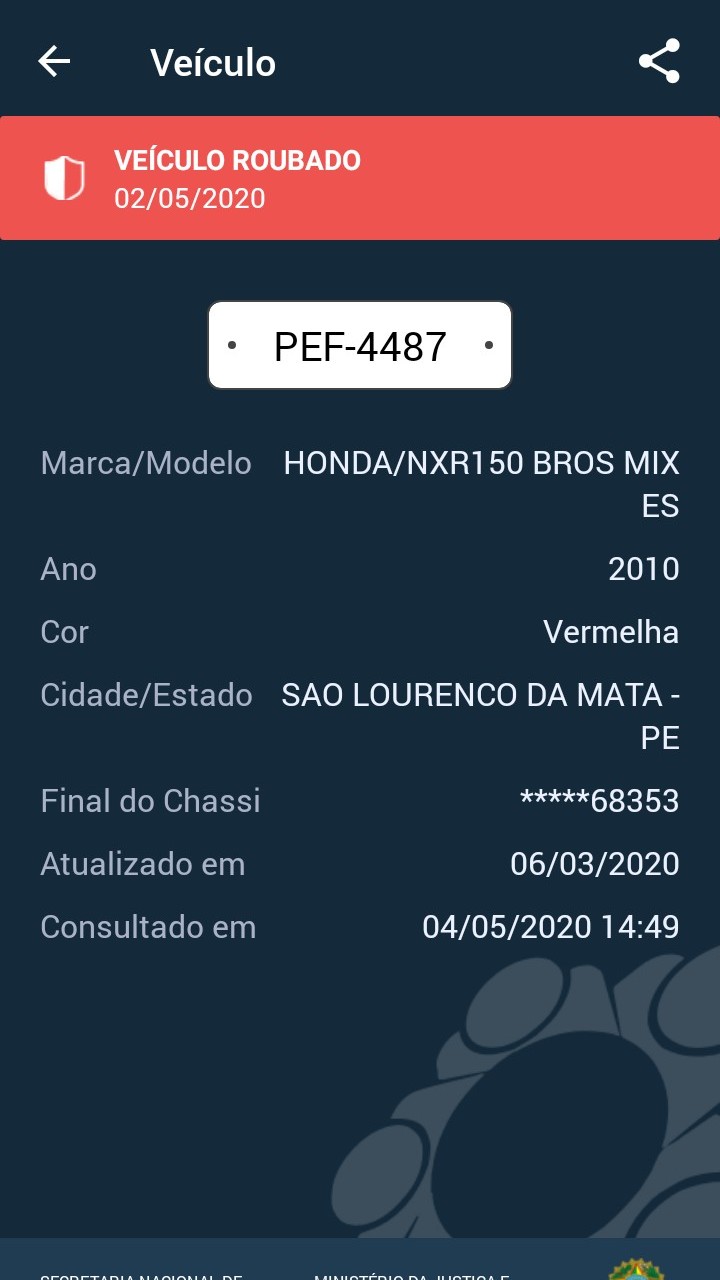The width and height of the screenshot is (720, 1280).
Task: Select the Marca/Modelo field label
Action: point(146,463)
